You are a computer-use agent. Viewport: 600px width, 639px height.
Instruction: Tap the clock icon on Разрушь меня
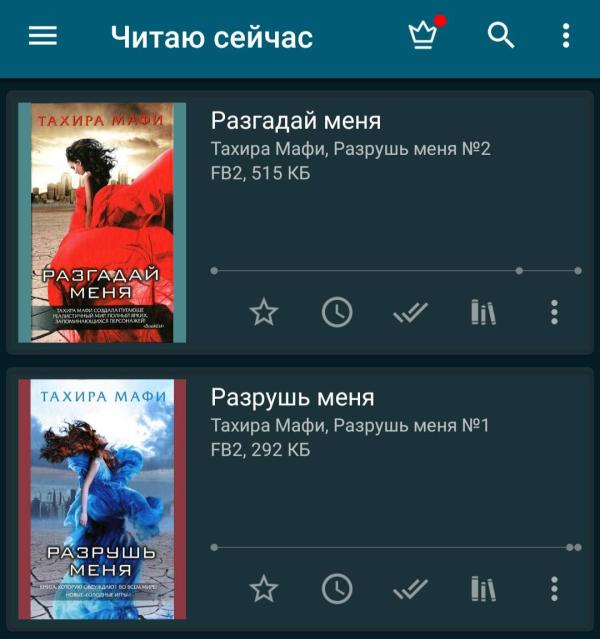[x=337, y=589]
